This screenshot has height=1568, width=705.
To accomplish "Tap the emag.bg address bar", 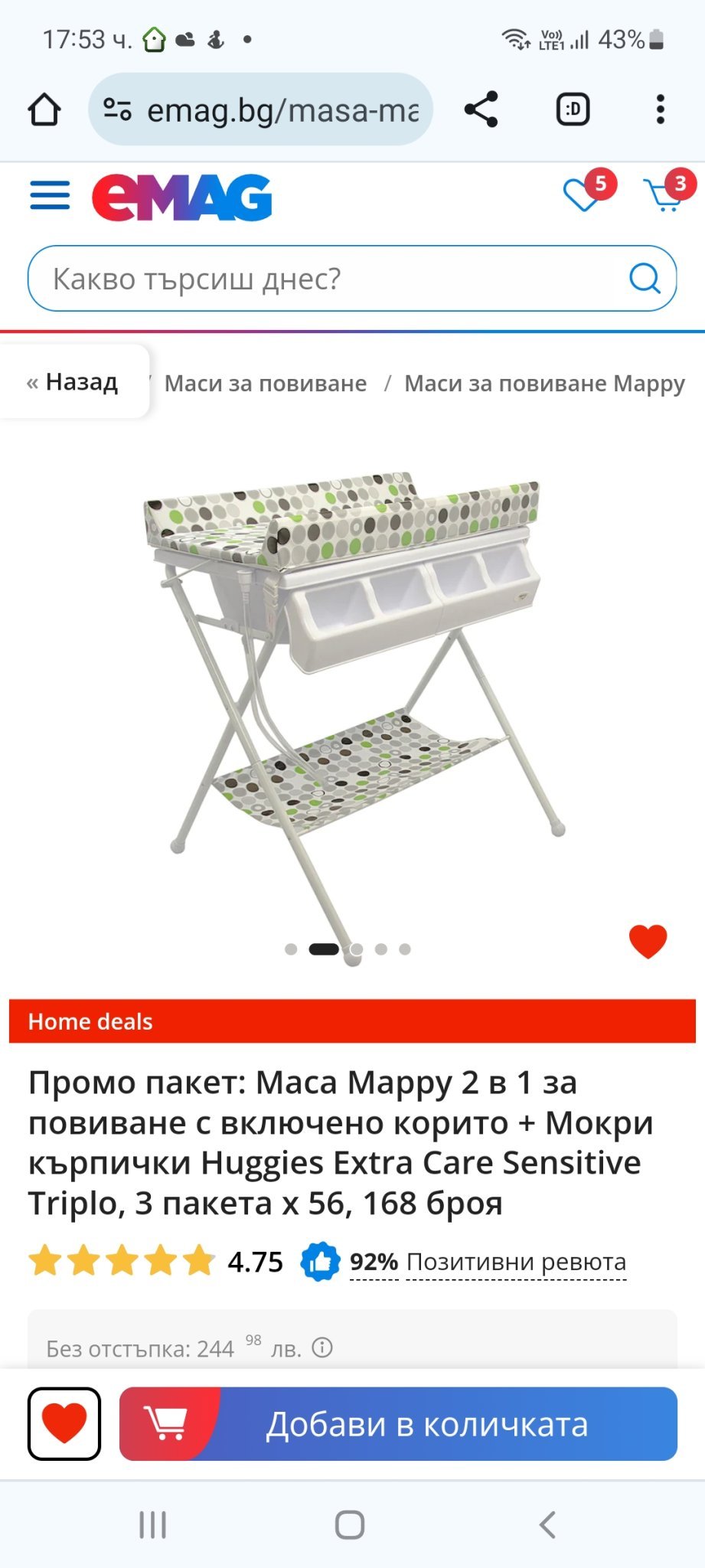I will click(261, 109).
